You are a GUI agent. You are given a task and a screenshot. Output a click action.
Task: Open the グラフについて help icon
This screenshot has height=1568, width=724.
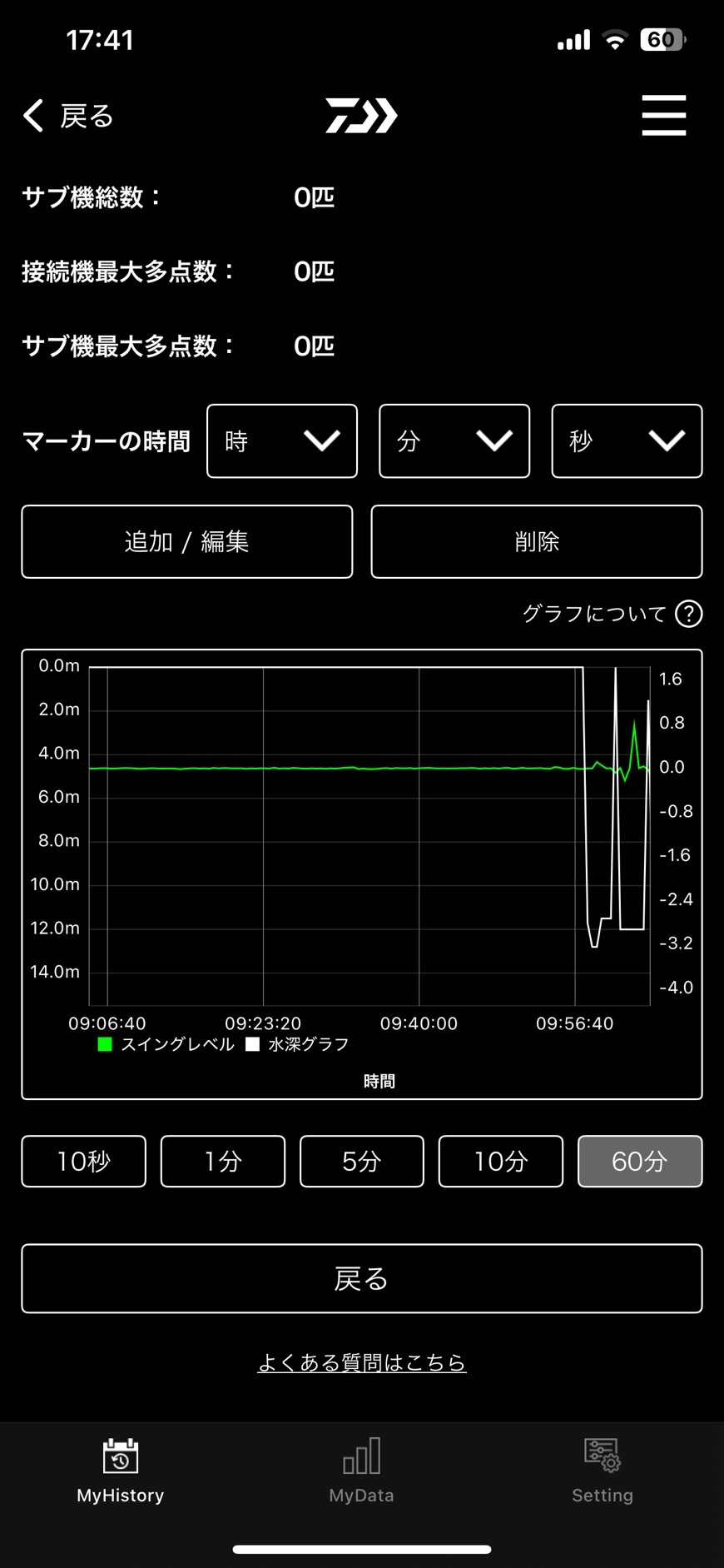pos(688,614)
